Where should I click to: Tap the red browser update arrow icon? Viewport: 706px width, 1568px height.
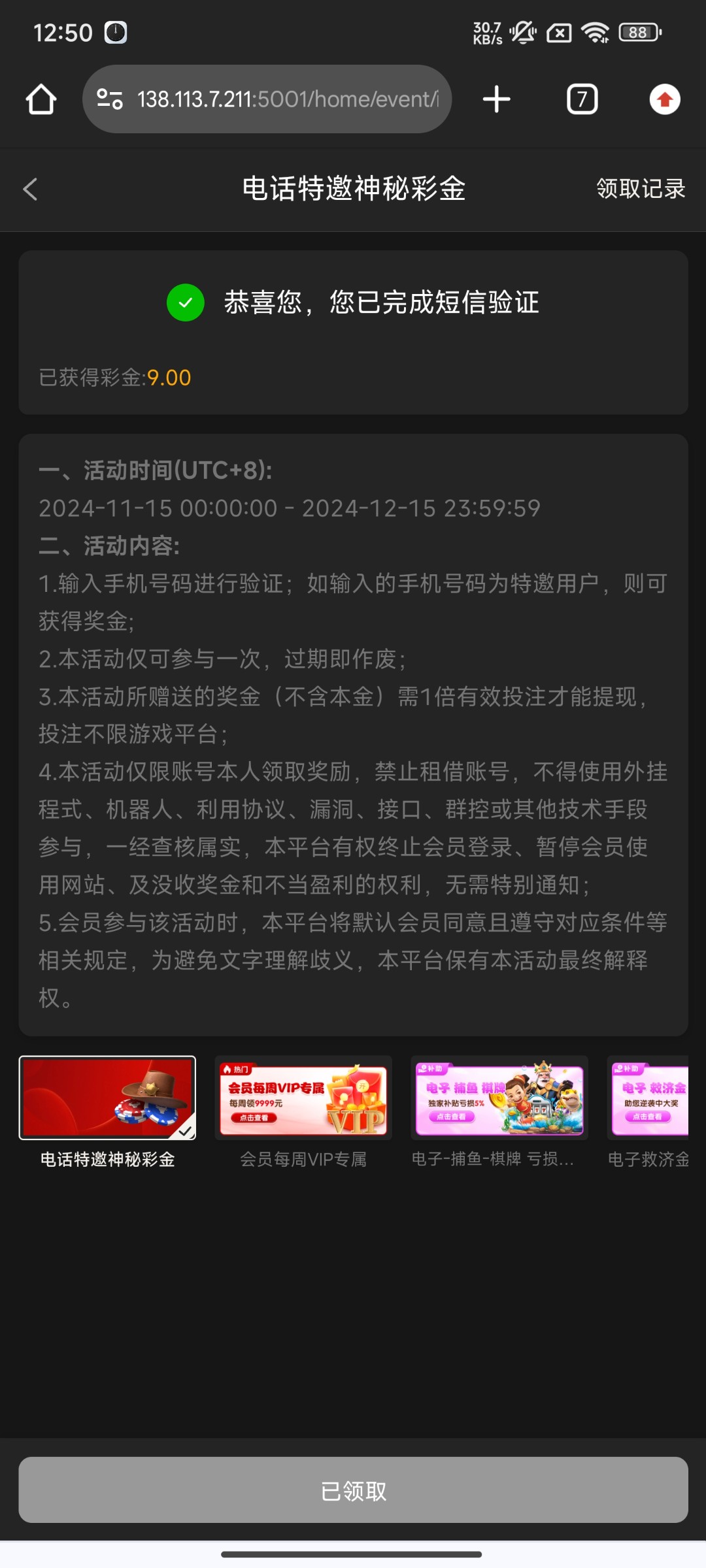pyautogui.click(x=664, y=99)
